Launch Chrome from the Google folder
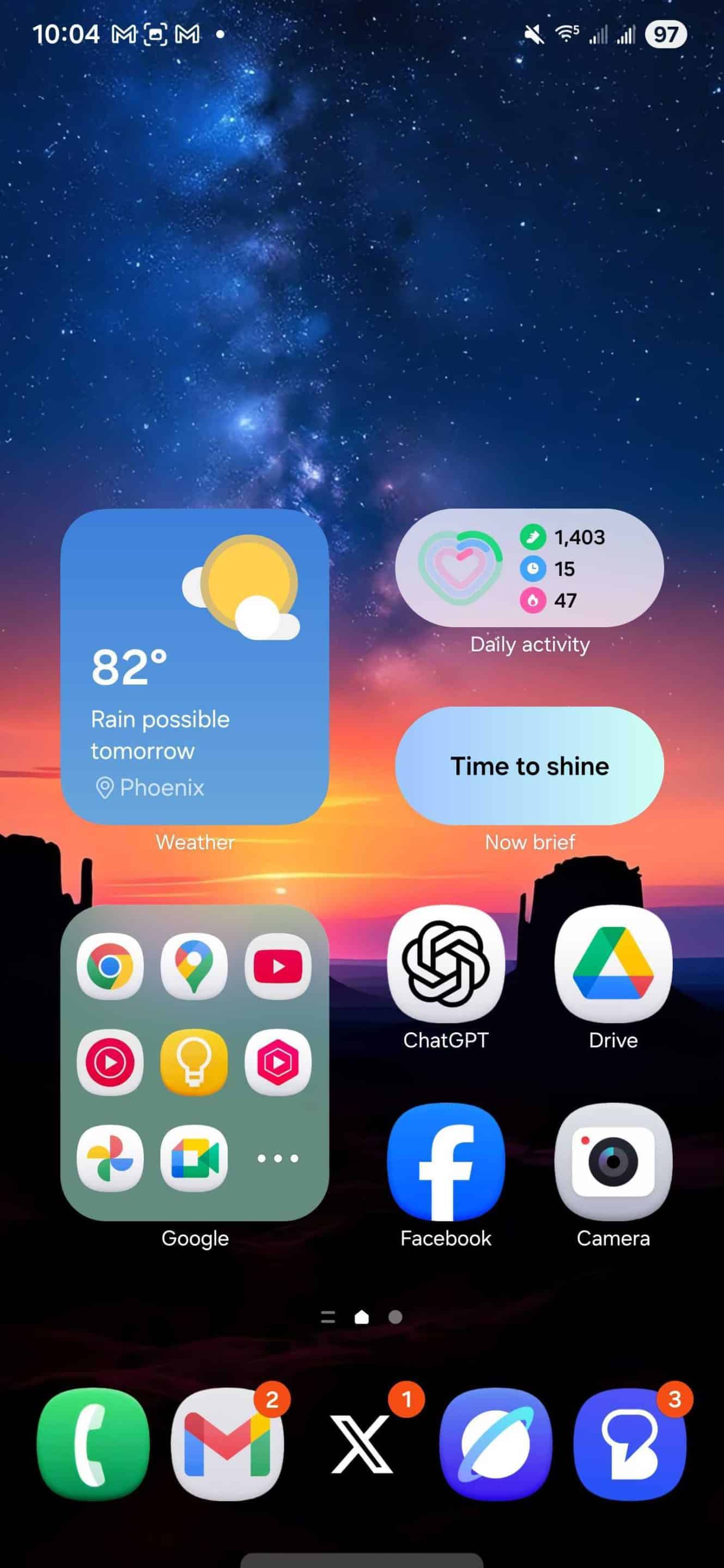This screenshot has width=724, height=1568. tap(110, 966)
